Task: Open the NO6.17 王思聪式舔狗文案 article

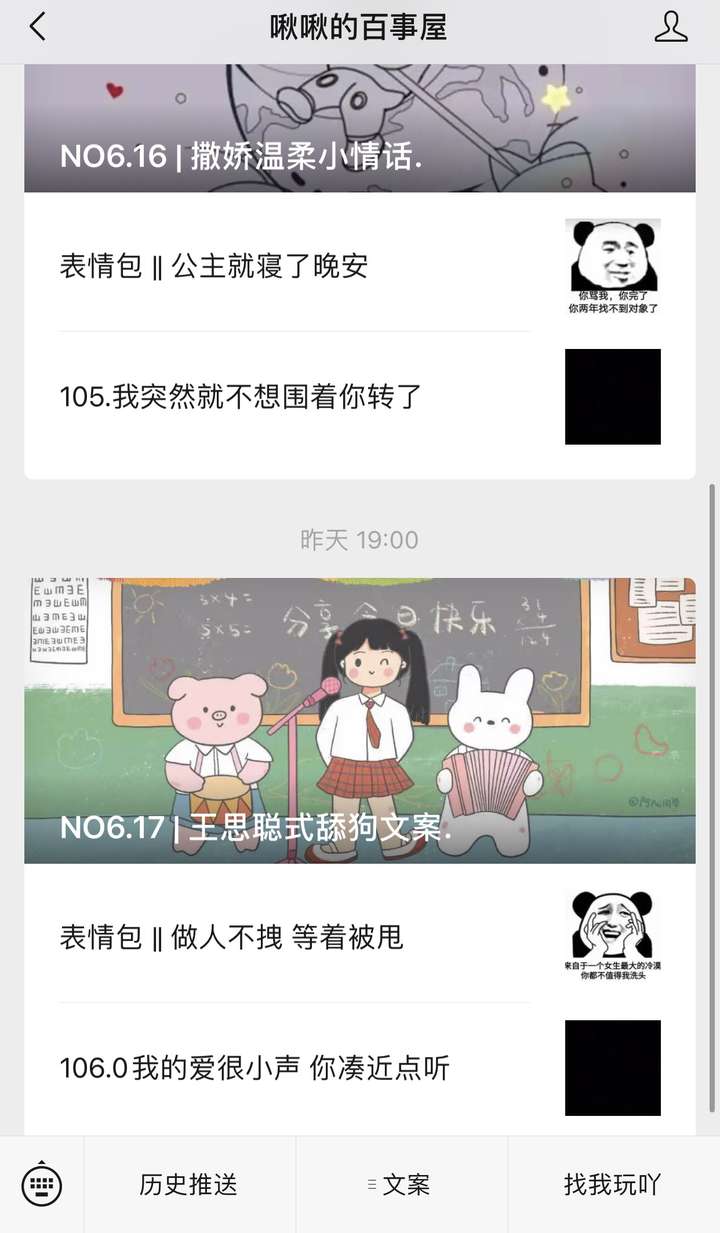Action: (360, 720)
